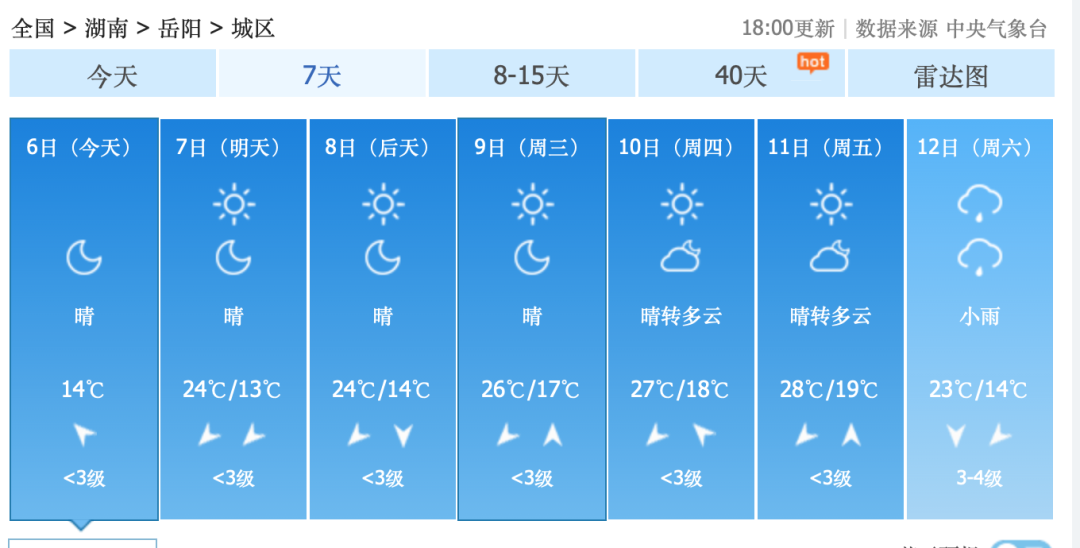Choose the 9日（周三） forecast card

tap(532, 318)
